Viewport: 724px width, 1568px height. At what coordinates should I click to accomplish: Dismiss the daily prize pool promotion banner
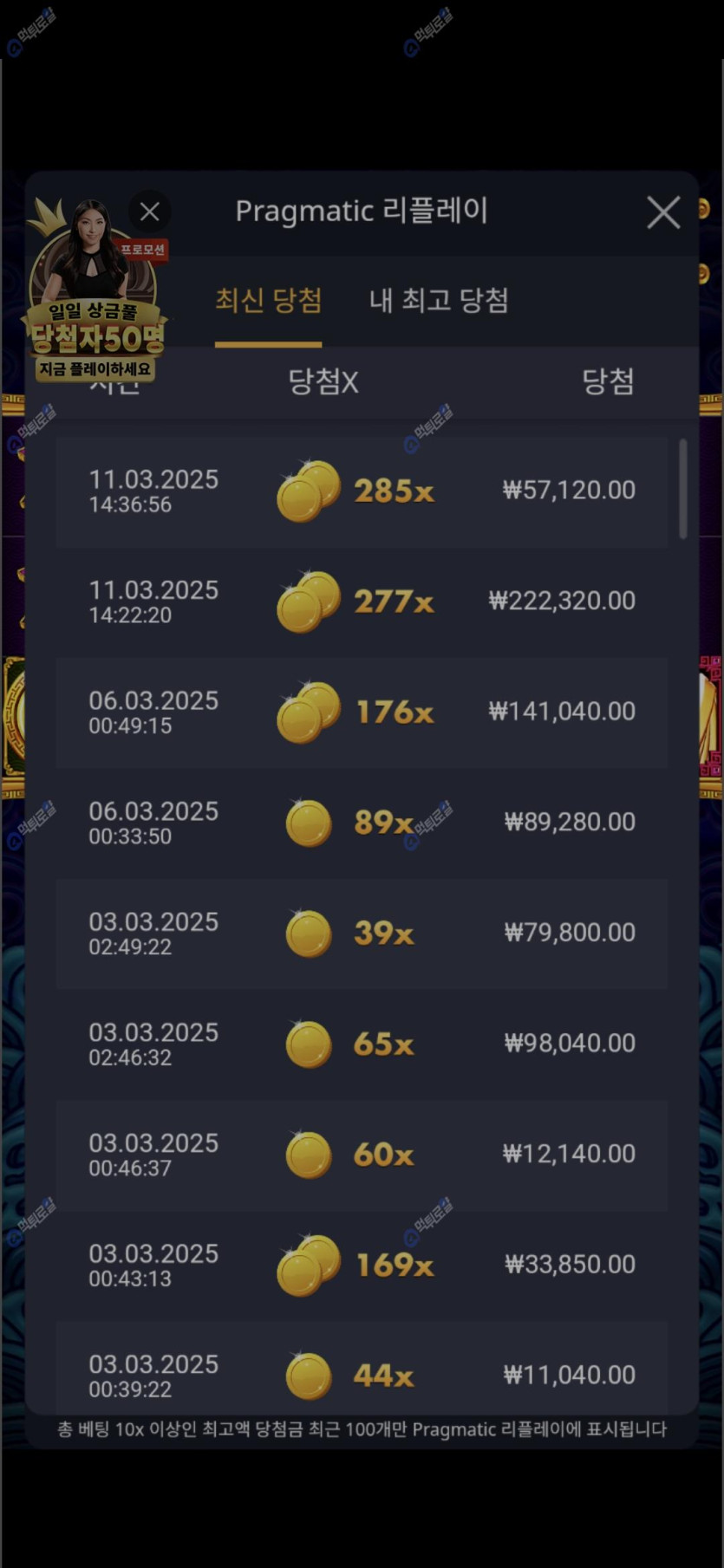point(149,211)
